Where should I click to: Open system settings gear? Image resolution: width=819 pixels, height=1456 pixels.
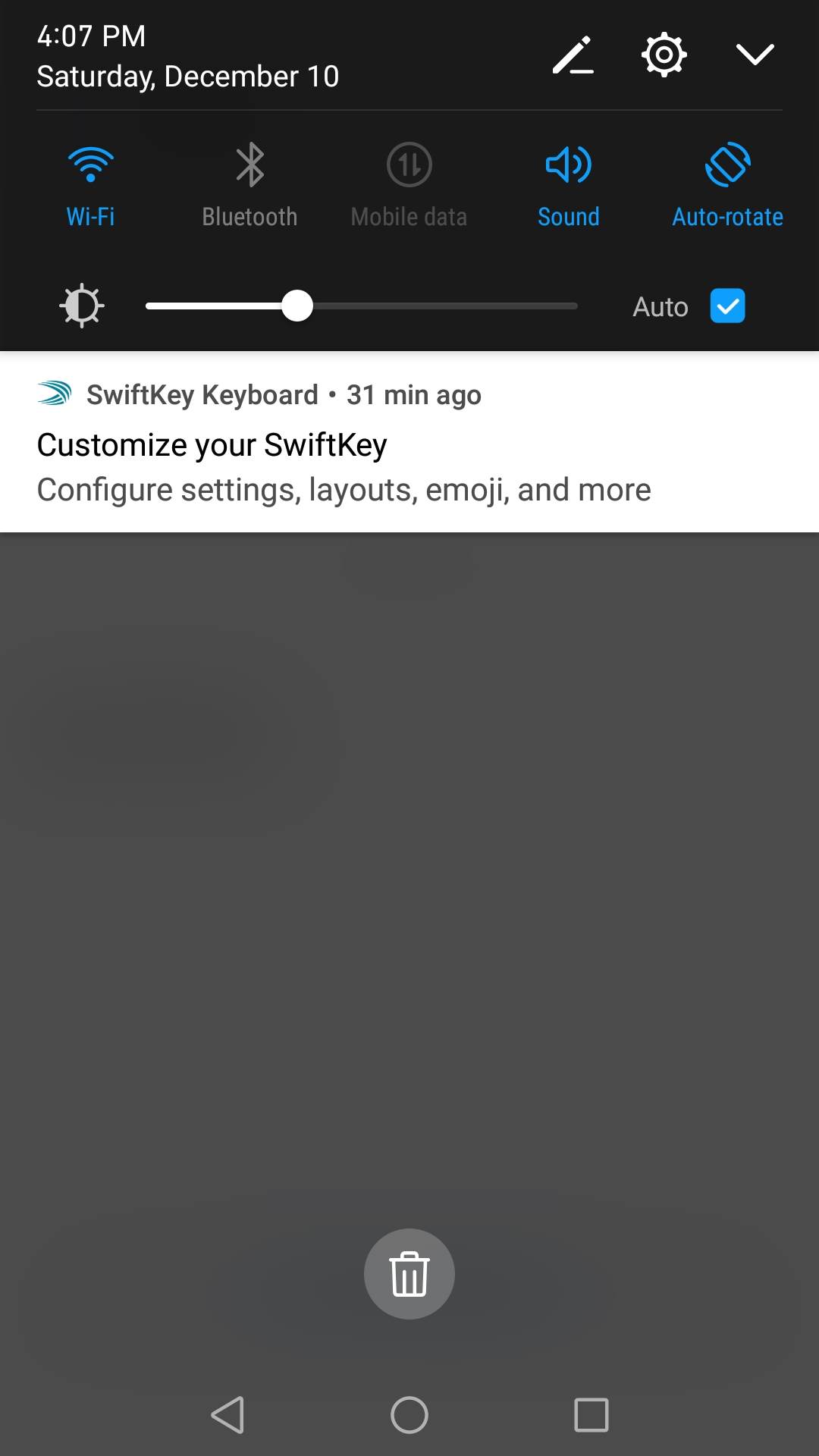coord(664,55)
